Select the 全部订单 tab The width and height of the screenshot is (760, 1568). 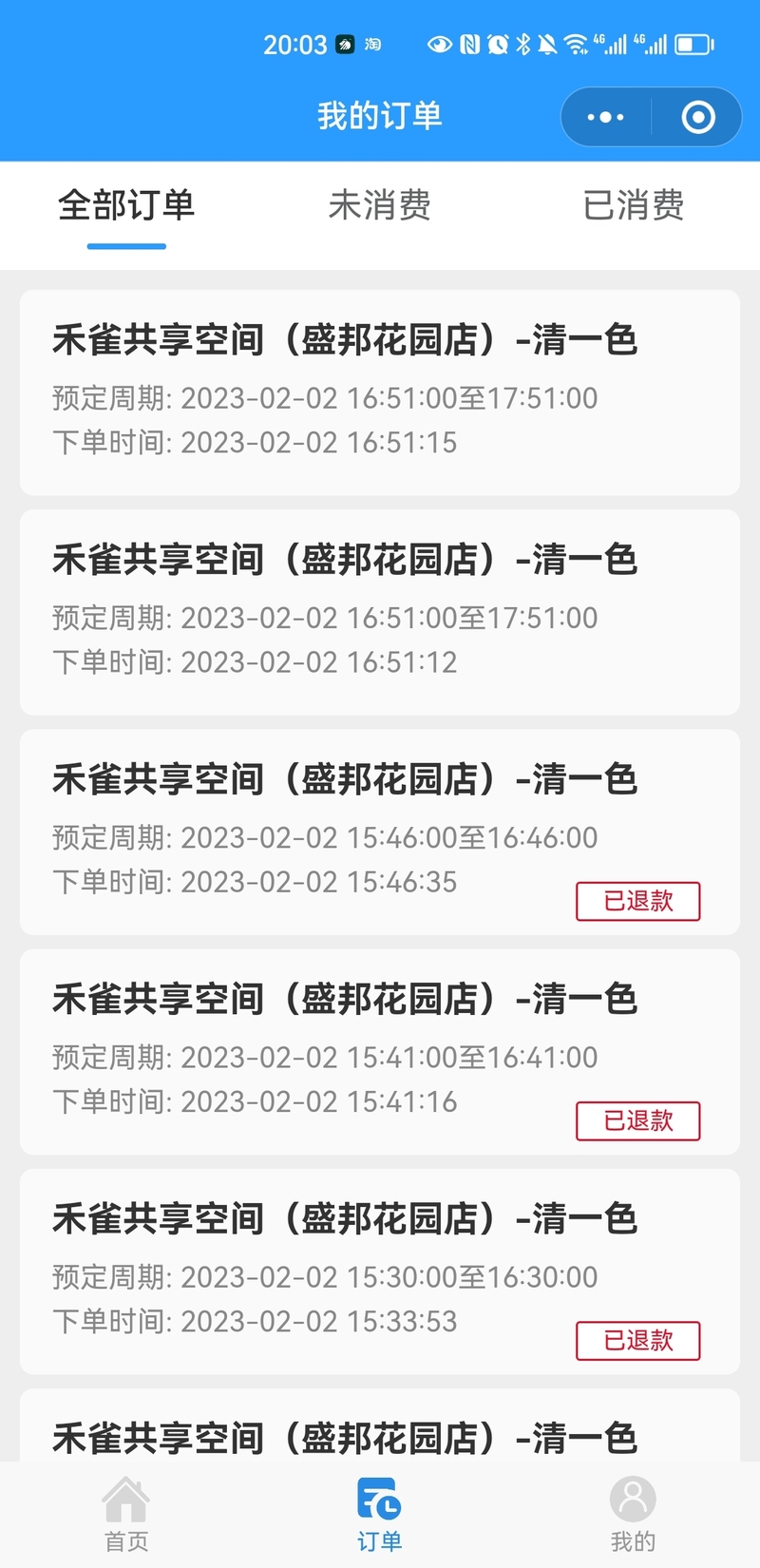click(126, 205)
